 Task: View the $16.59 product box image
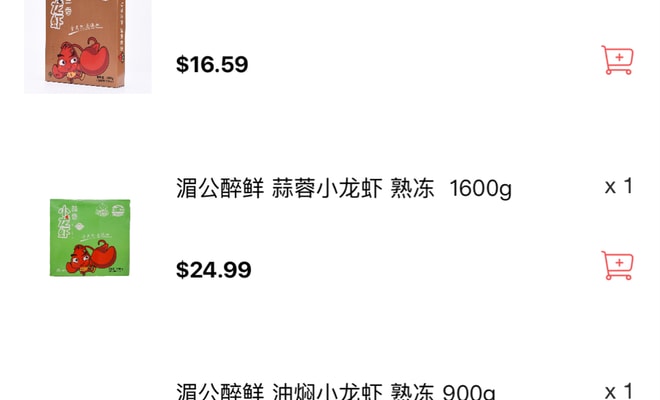click(88, 45)
